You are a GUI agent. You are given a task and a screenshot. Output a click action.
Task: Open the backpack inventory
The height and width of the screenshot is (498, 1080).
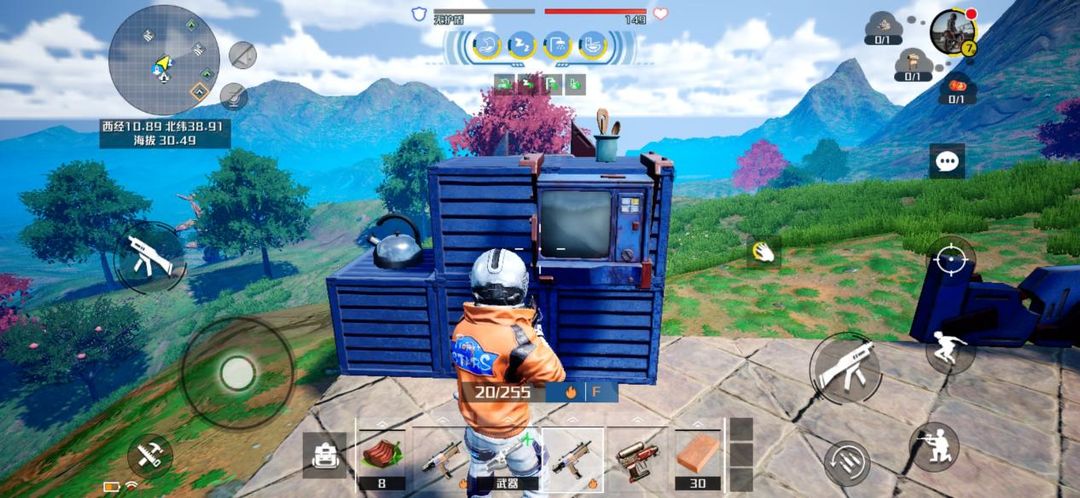tap(325, 456)
